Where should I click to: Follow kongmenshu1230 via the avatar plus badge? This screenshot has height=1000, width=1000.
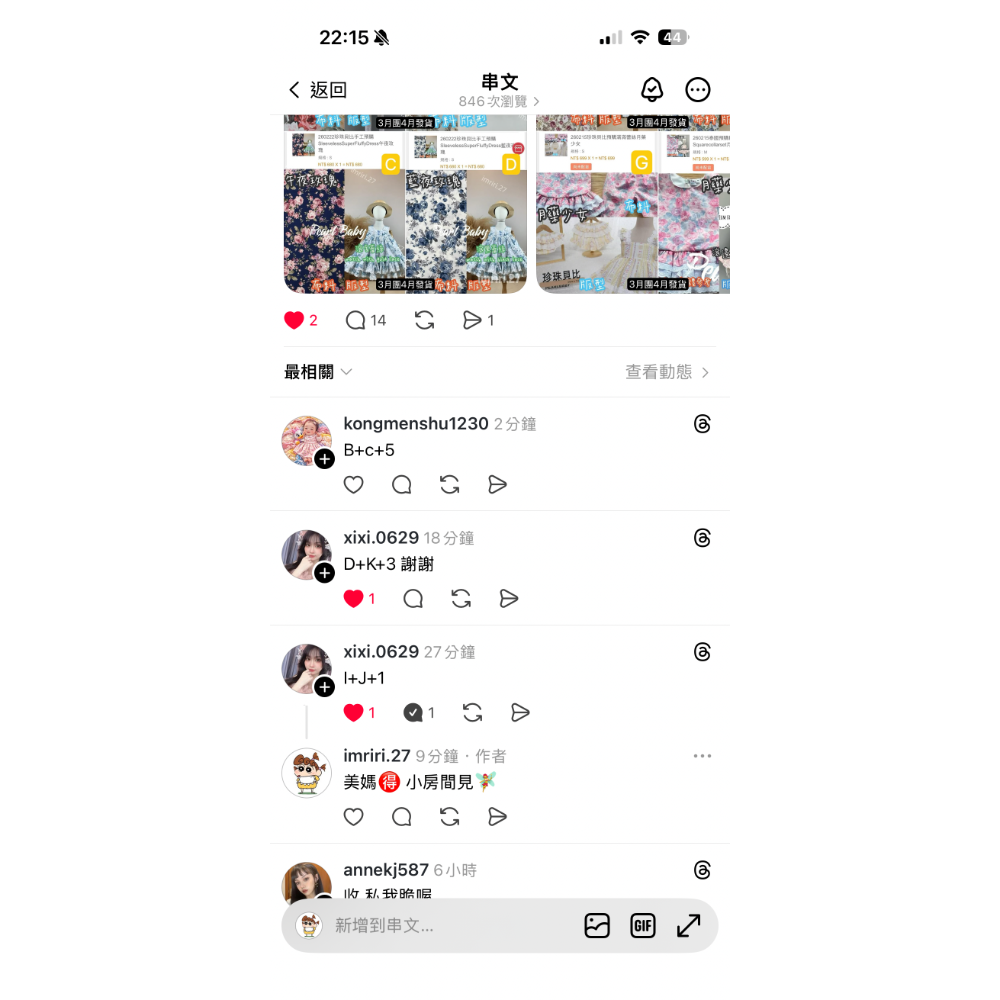(324, 459)
